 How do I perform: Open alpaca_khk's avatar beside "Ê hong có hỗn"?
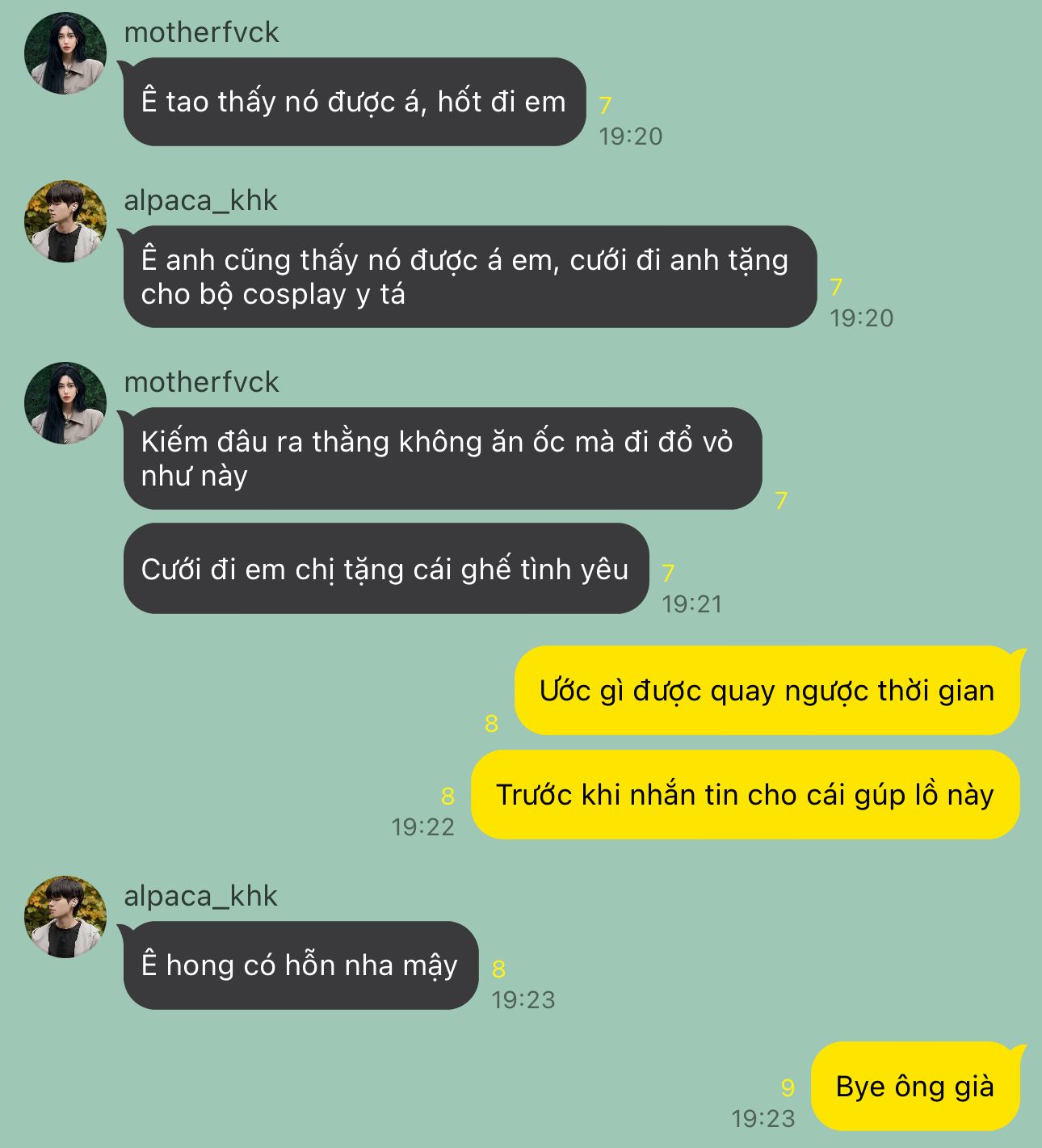tap(65, 917)
